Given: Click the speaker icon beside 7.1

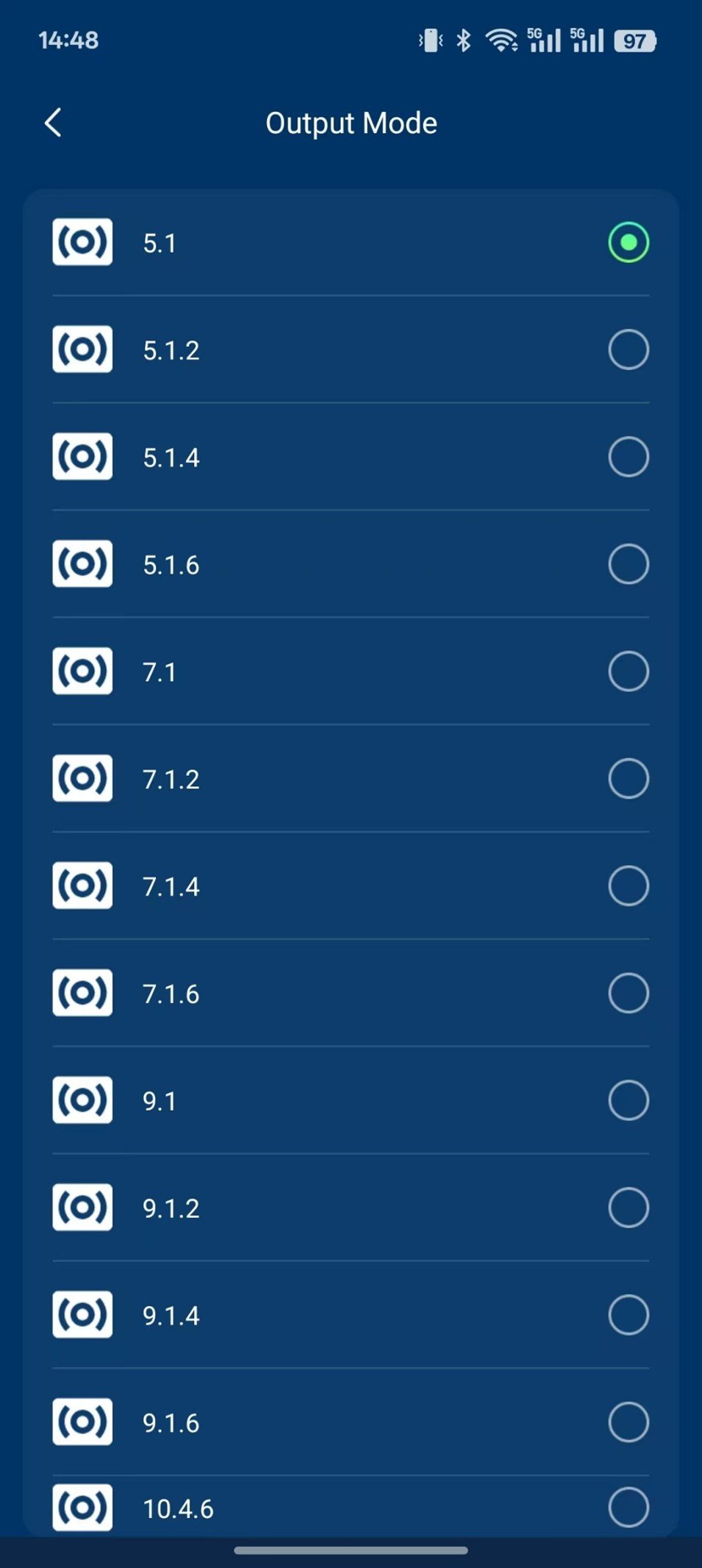Looking at the screenshot, I should tap(82, 671).
